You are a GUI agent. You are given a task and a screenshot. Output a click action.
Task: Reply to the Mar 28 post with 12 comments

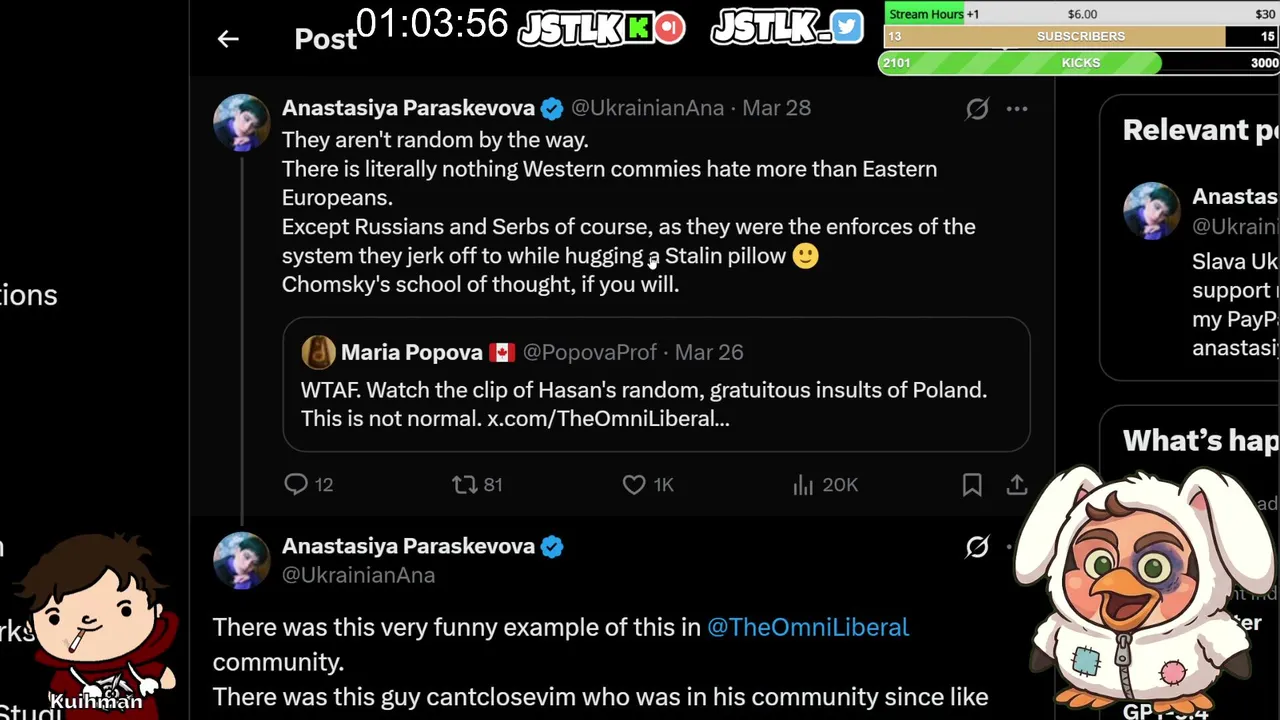coord(296,485)
